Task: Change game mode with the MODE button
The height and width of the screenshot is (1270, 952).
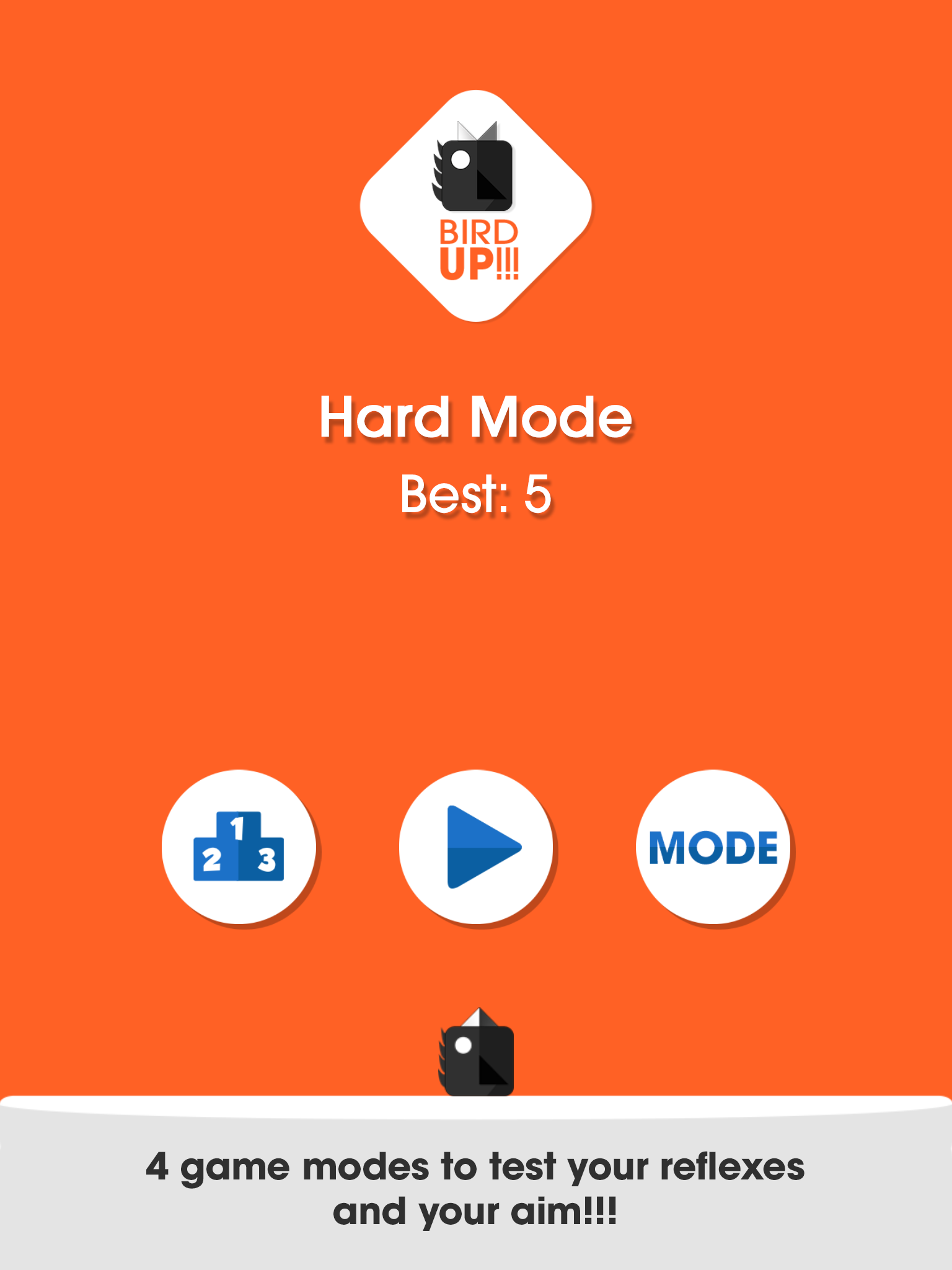Action: coord(713,846)
